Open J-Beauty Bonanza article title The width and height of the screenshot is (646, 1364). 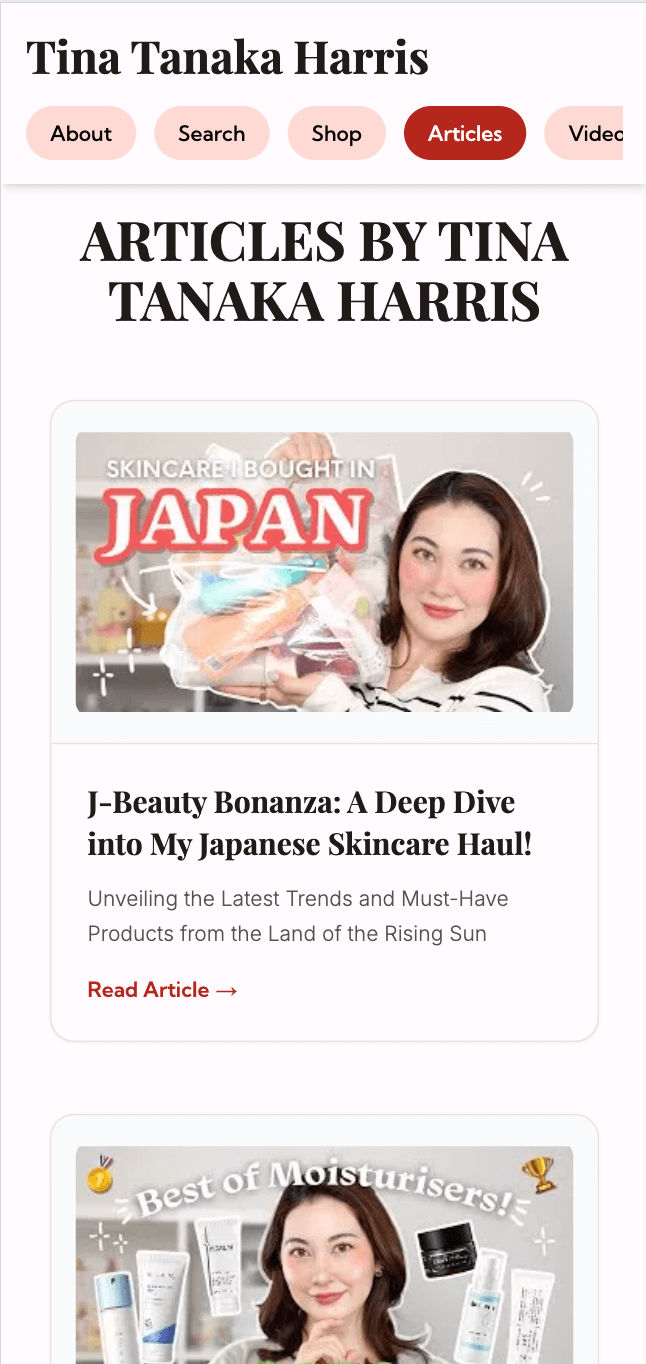point(310,823)
